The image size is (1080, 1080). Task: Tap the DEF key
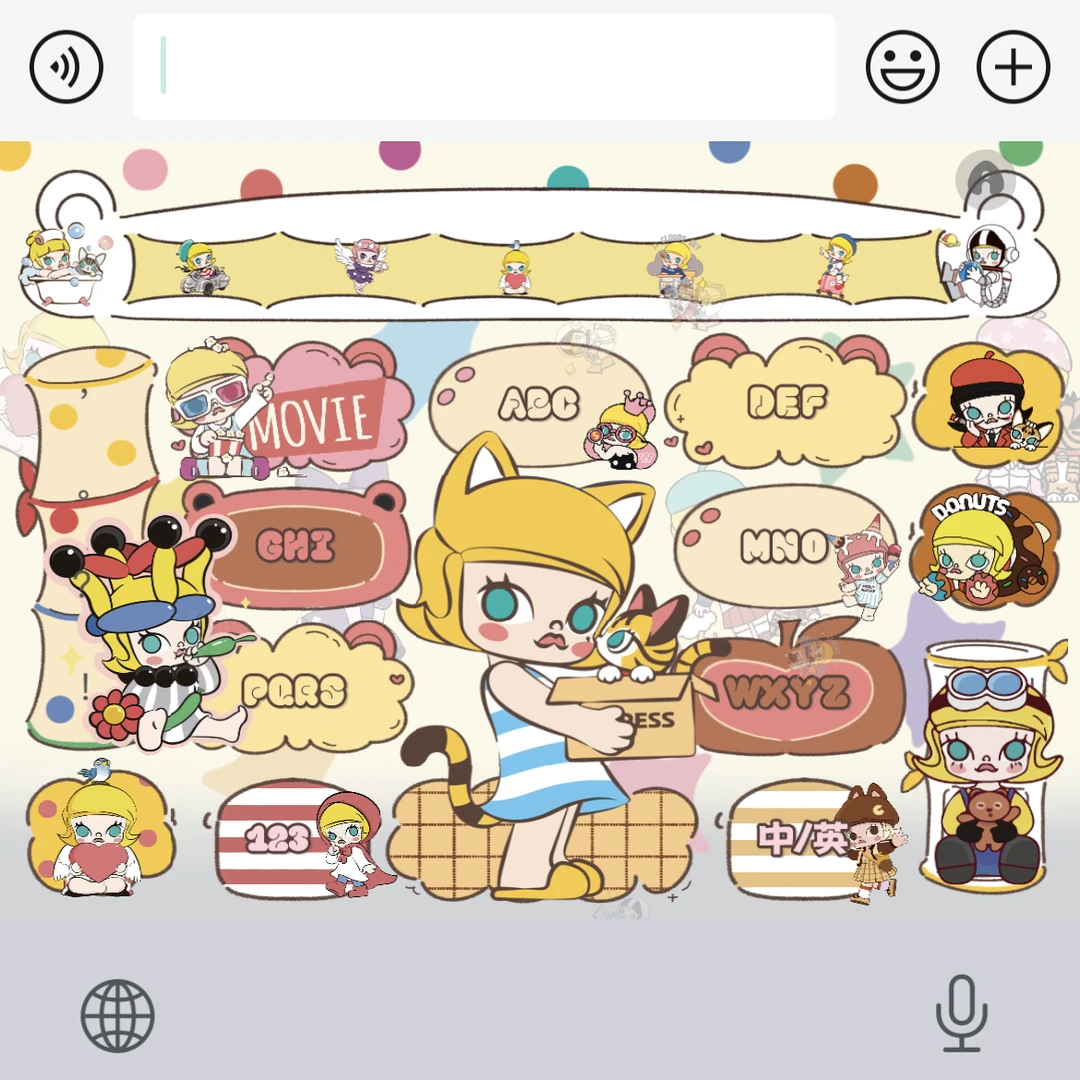(x=787, y=403)
